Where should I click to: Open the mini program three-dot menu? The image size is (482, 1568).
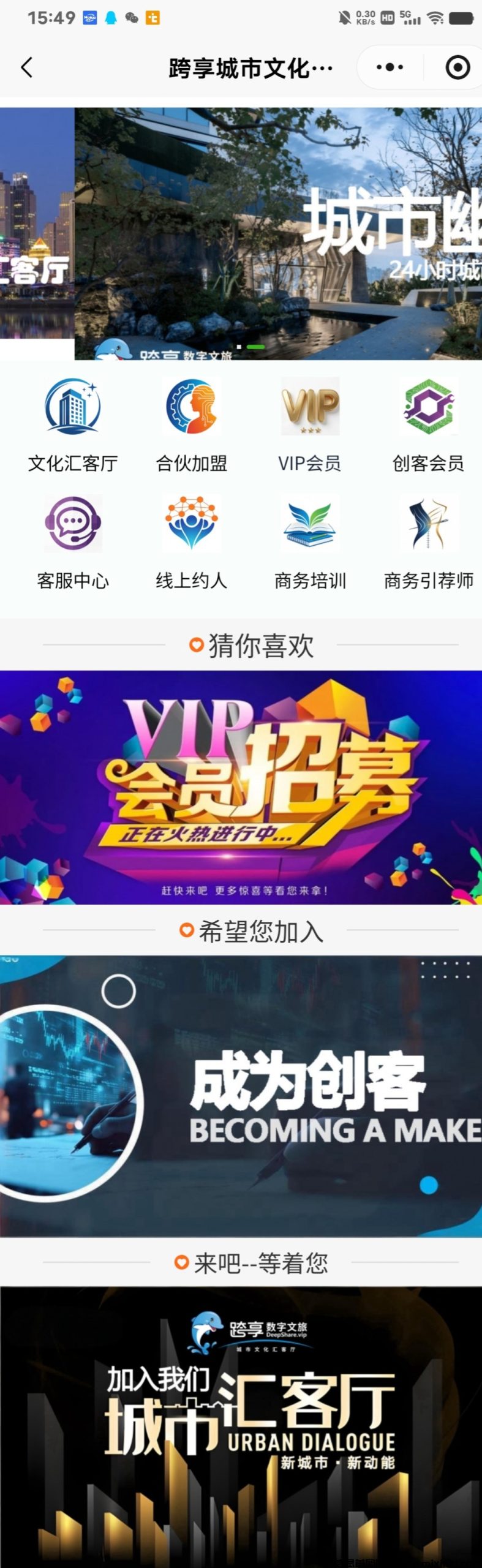390,67
